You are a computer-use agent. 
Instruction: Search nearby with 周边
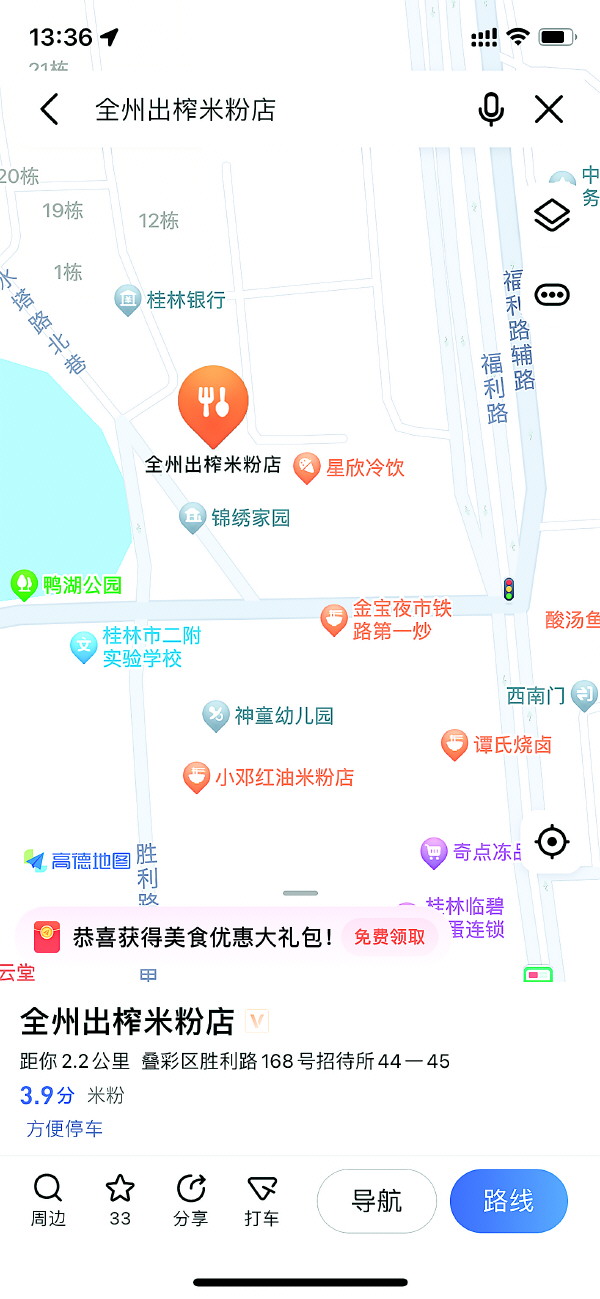coord(47,1200)
